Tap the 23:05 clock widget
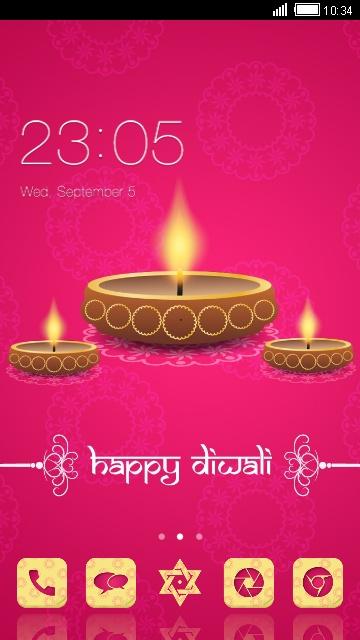This screenshot has height=640, width=360. pos(102,142)
